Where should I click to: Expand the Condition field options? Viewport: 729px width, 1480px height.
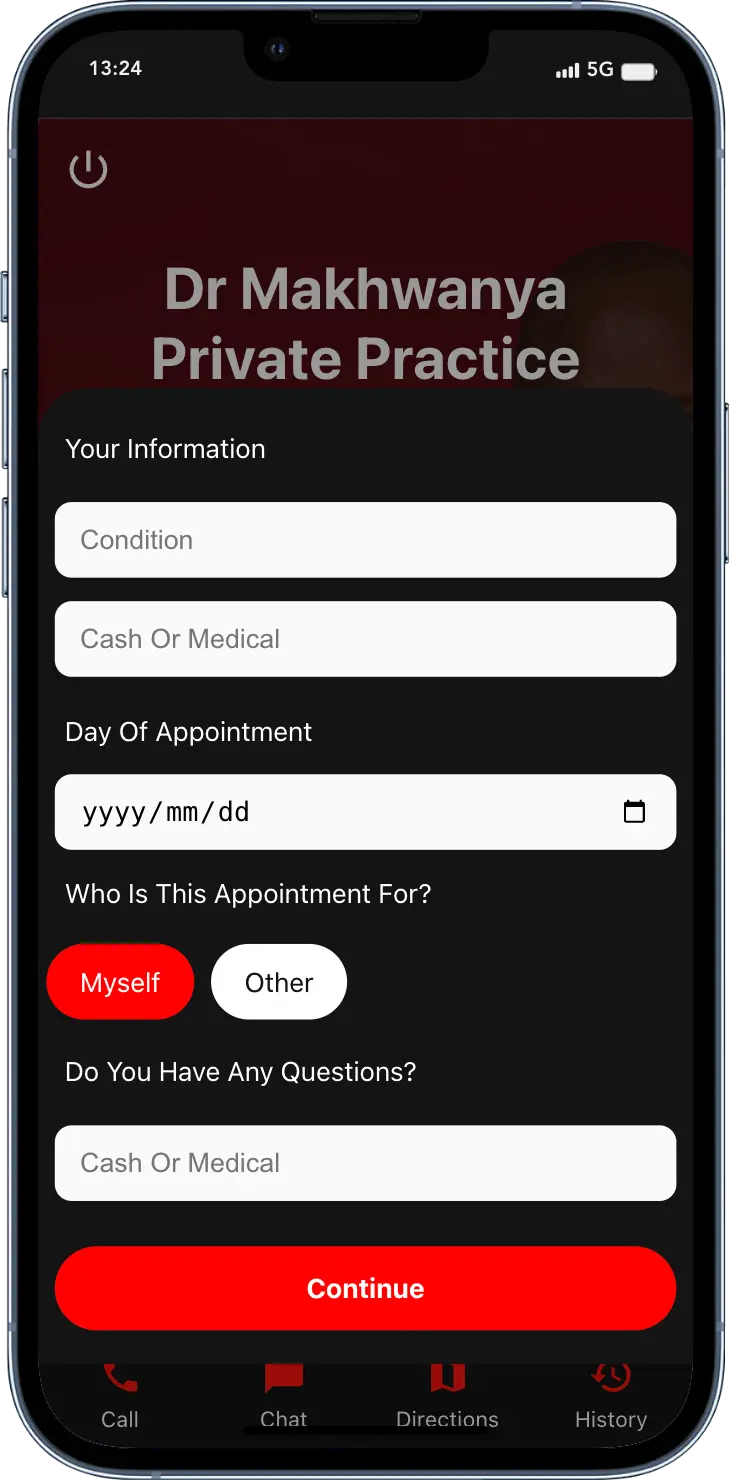coord(365,540)
